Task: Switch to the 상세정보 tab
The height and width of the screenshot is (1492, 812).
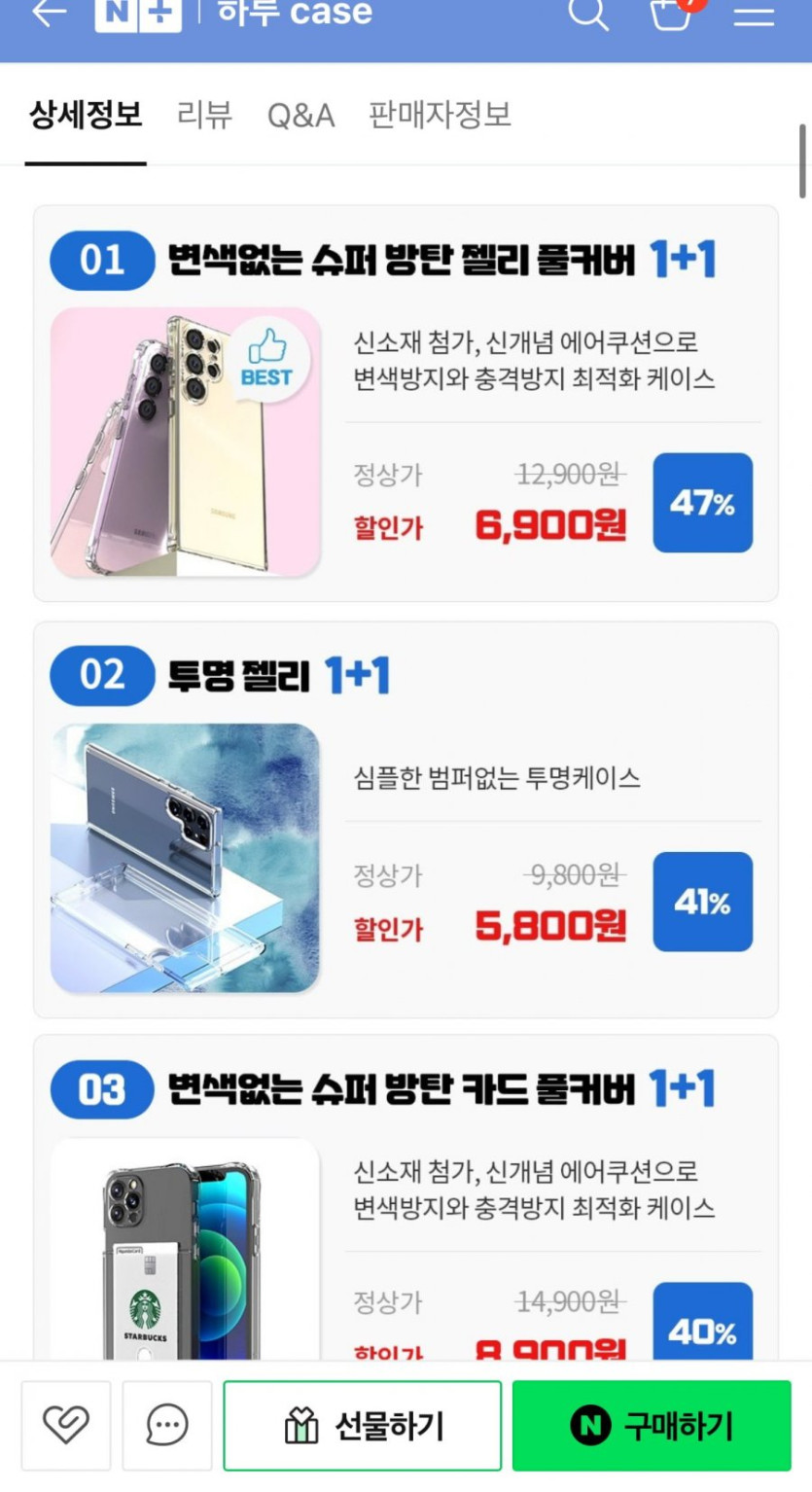Action: pos(86,116)
